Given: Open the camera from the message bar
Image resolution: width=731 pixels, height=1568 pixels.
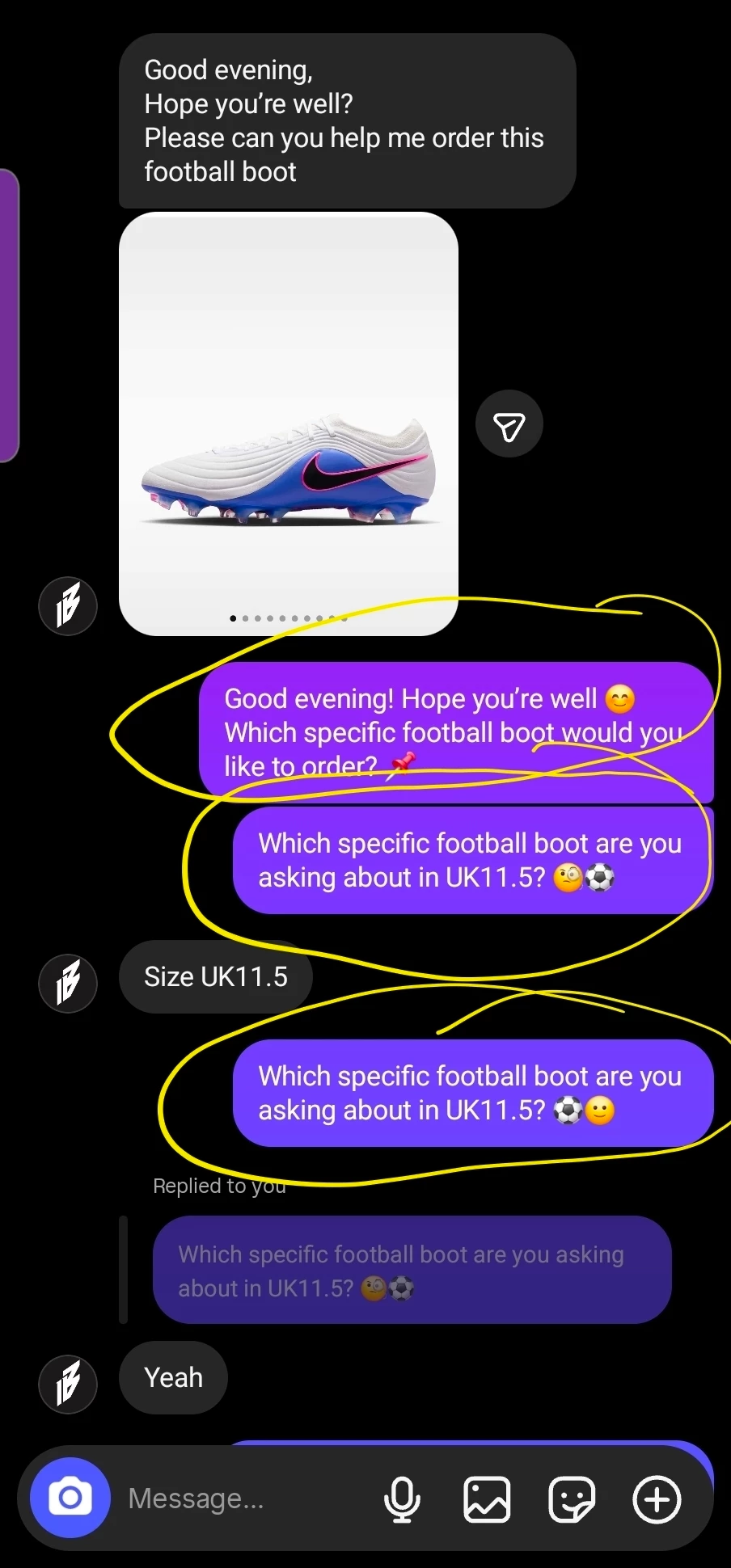Looking at the screenshot, I should [x=70, y=1498].
